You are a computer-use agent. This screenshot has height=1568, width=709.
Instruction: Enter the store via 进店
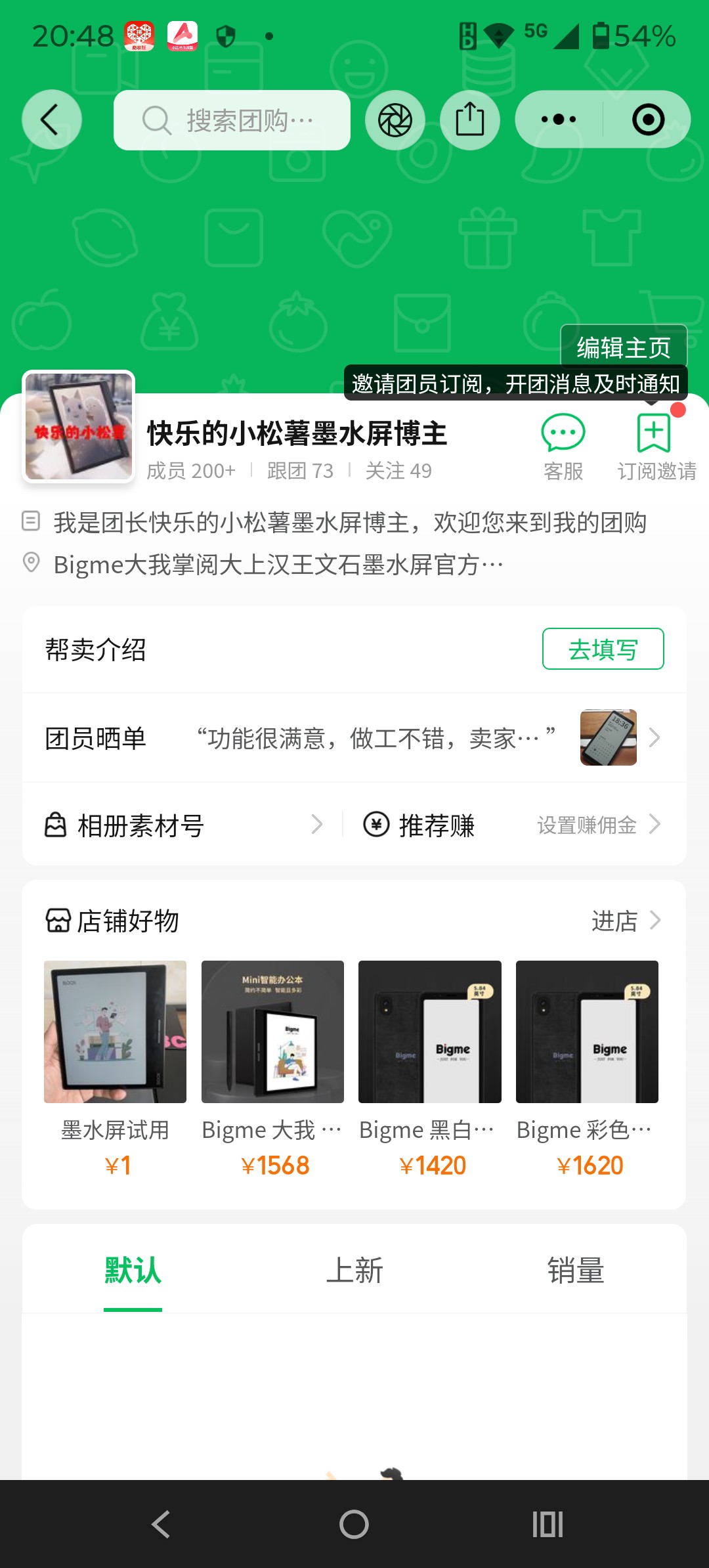coord(624,921)
